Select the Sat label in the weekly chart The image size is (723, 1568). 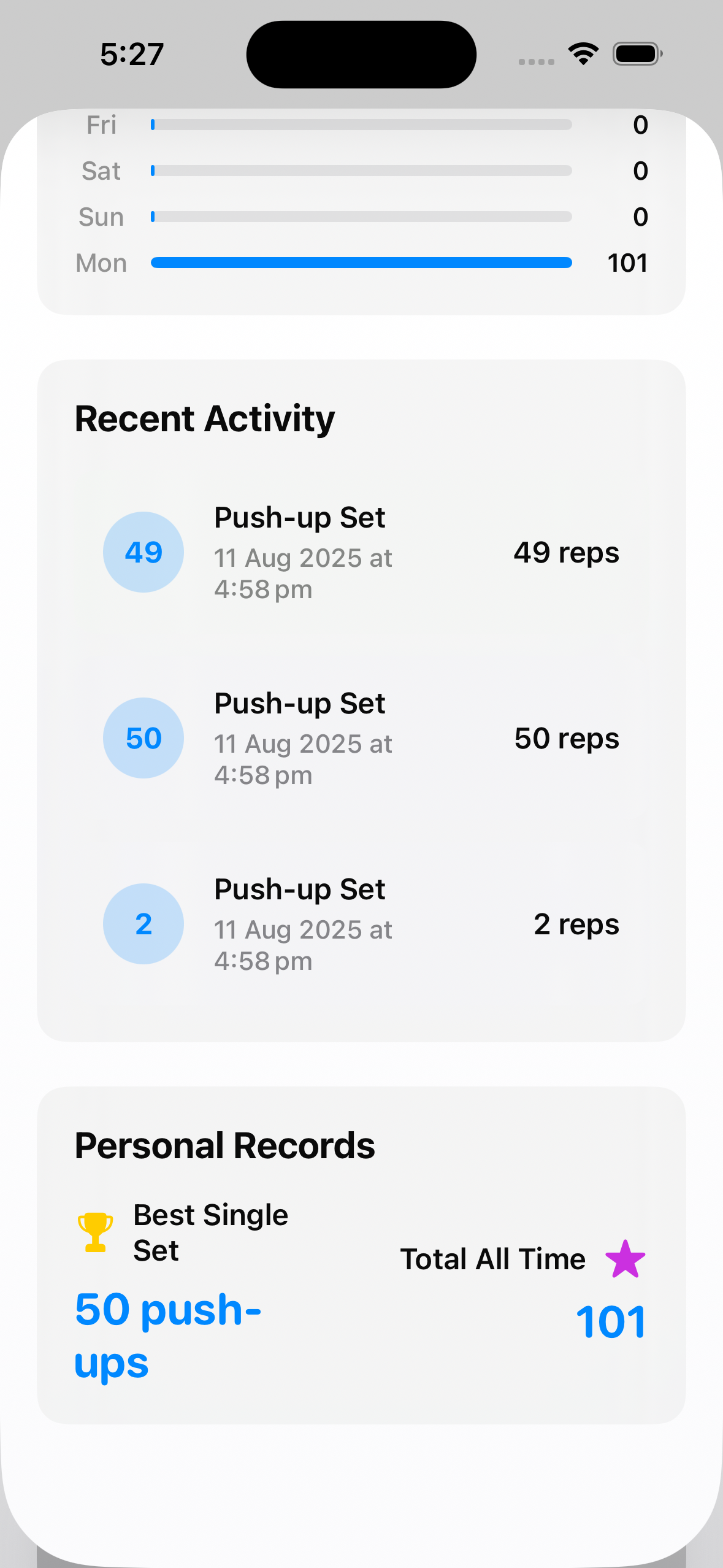pos(101,171)
